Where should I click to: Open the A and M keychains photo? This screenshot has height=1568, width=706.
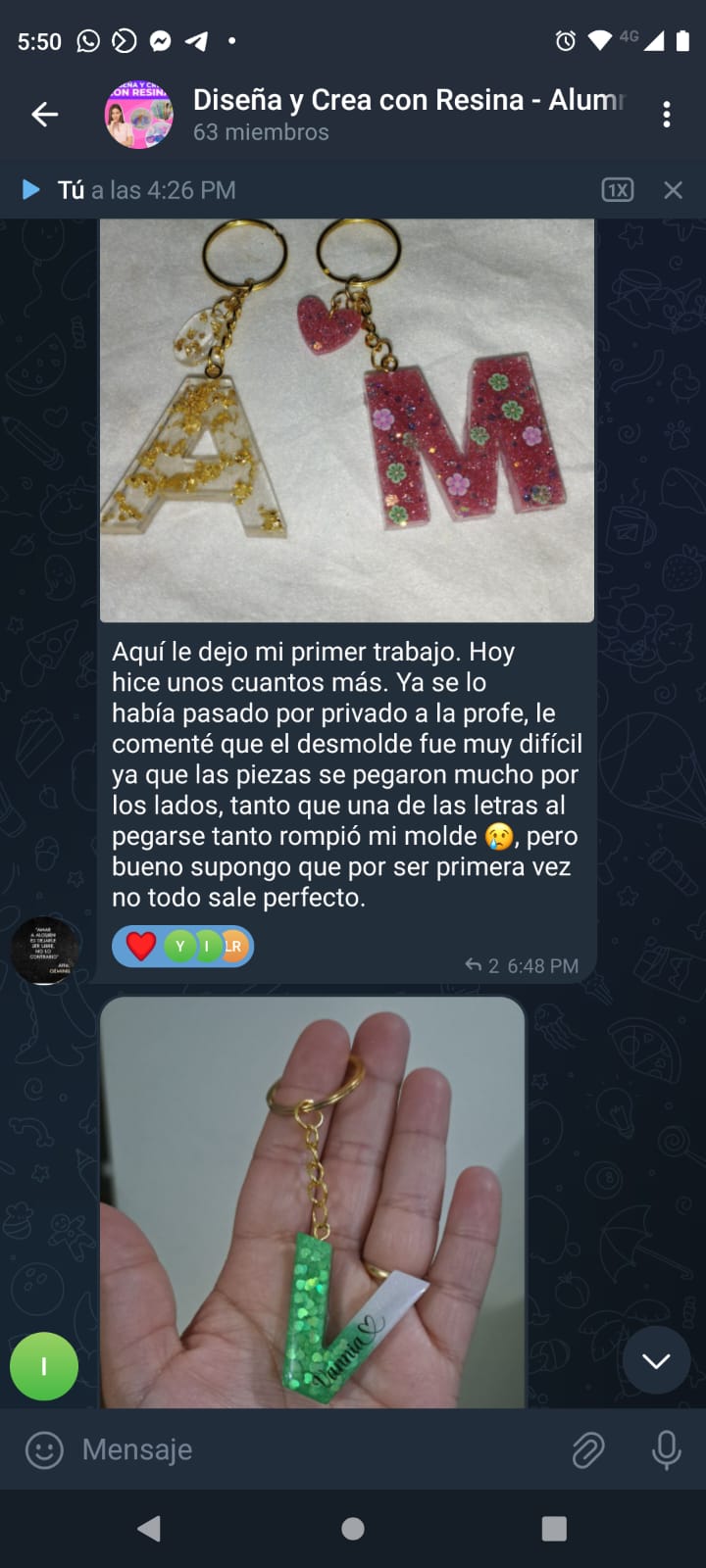[x=347, y=419]
